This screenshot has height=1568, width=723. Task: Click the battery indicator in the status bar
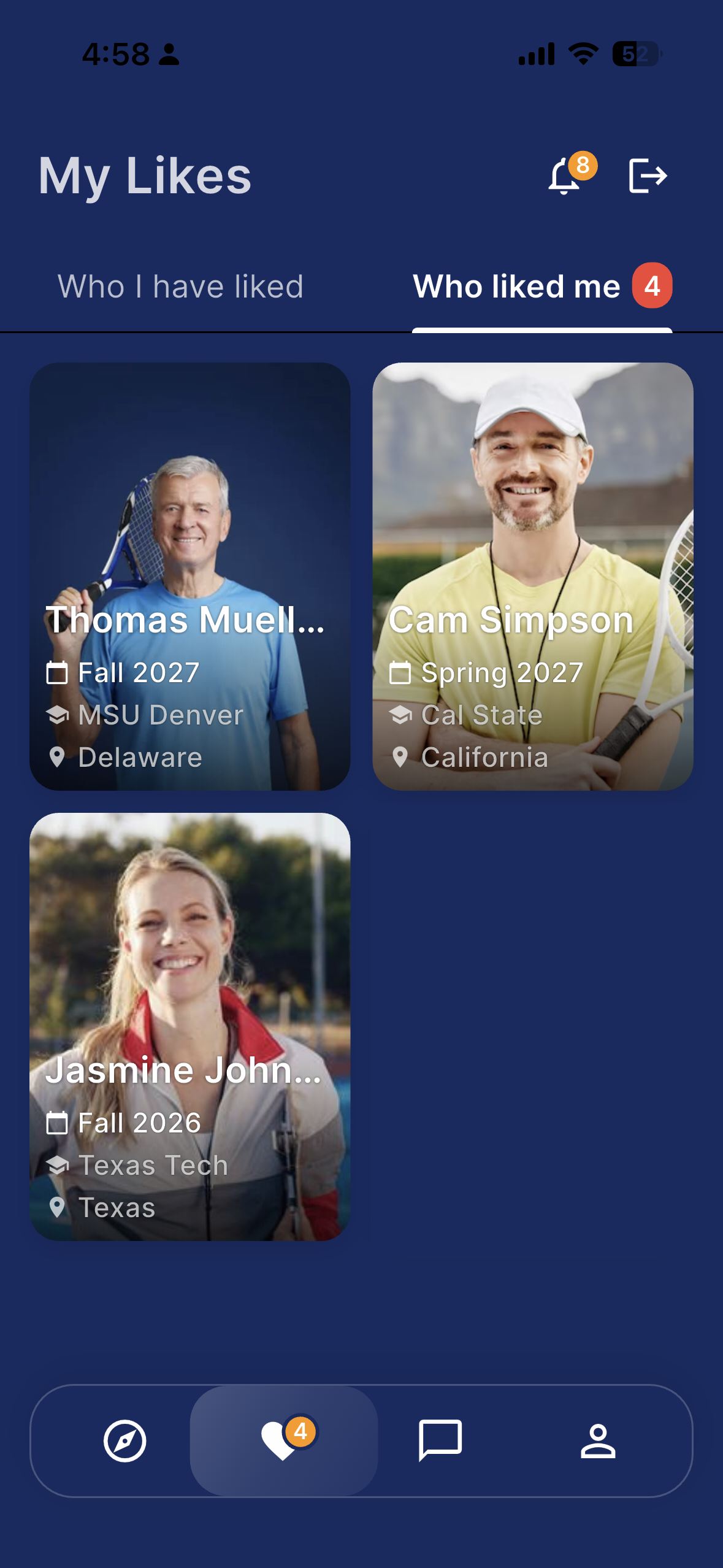pyautogui.click(x=638, y=55)
